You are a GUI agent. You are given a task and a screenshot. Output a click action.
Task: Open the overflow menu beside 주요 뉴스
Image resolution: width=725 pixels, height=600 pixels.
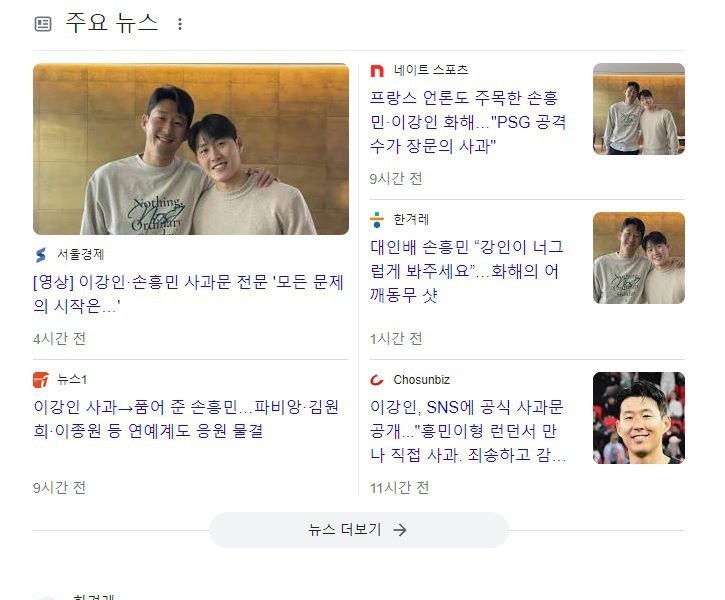(x=180, y=24)
